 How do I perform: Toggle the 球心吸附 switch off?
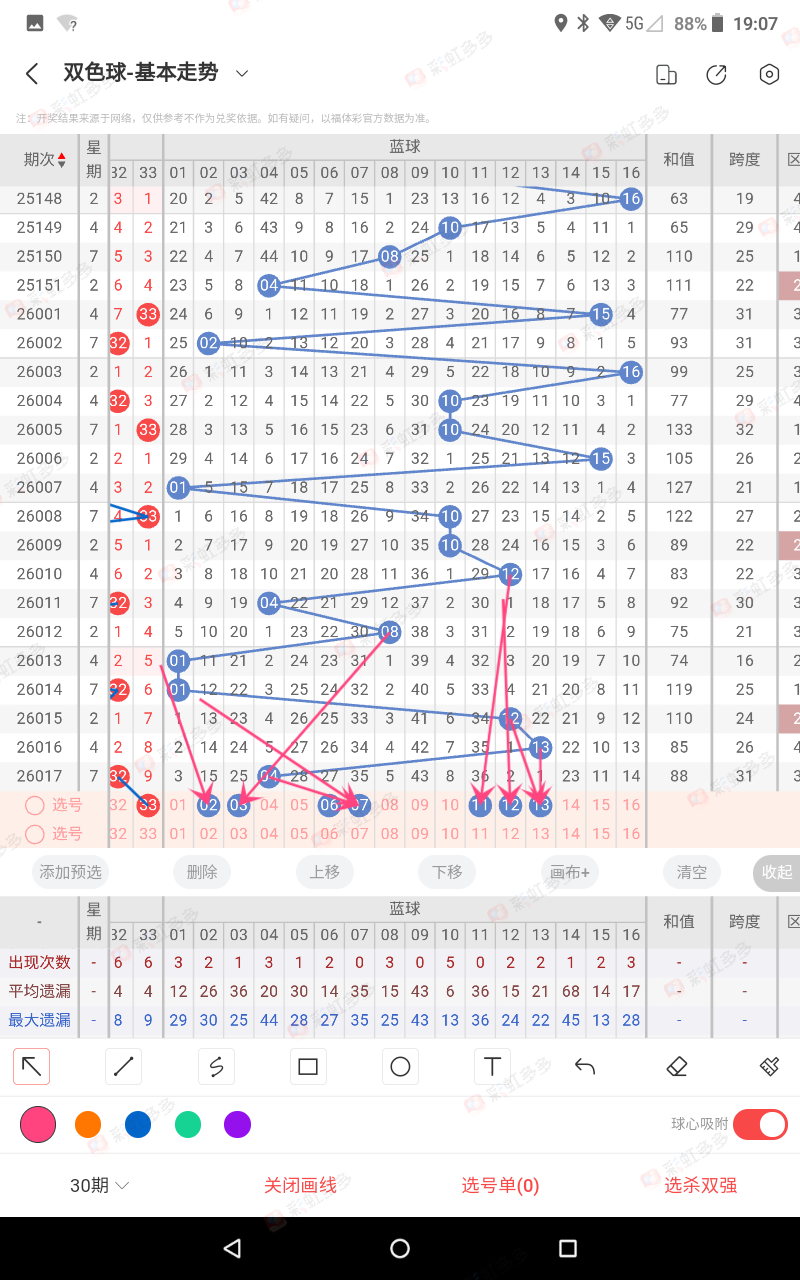760,1125
